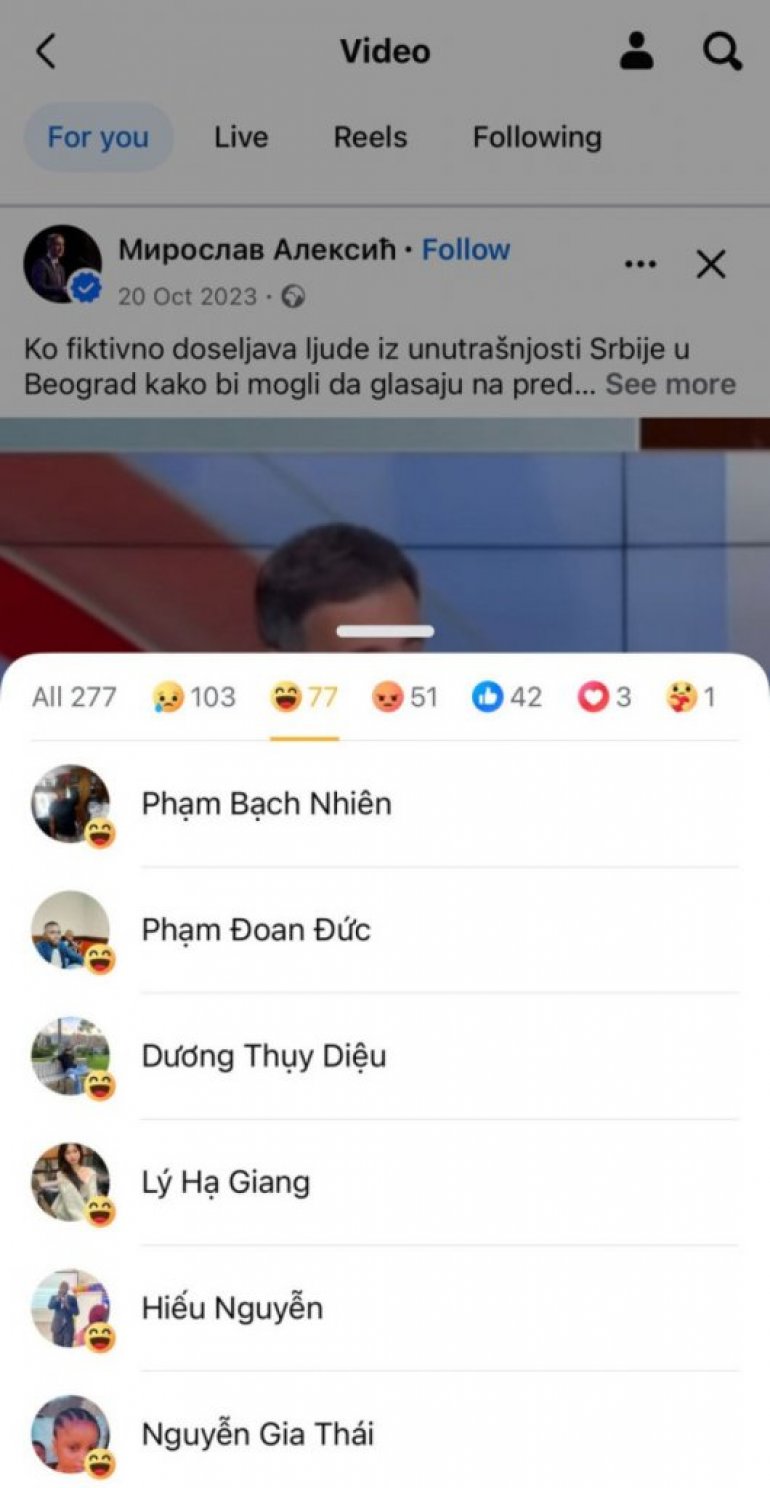The height and width of the screenshot is (1488, 770).
Task: Open Nguyễn Gia Thái's profile
Action: 258,1434
